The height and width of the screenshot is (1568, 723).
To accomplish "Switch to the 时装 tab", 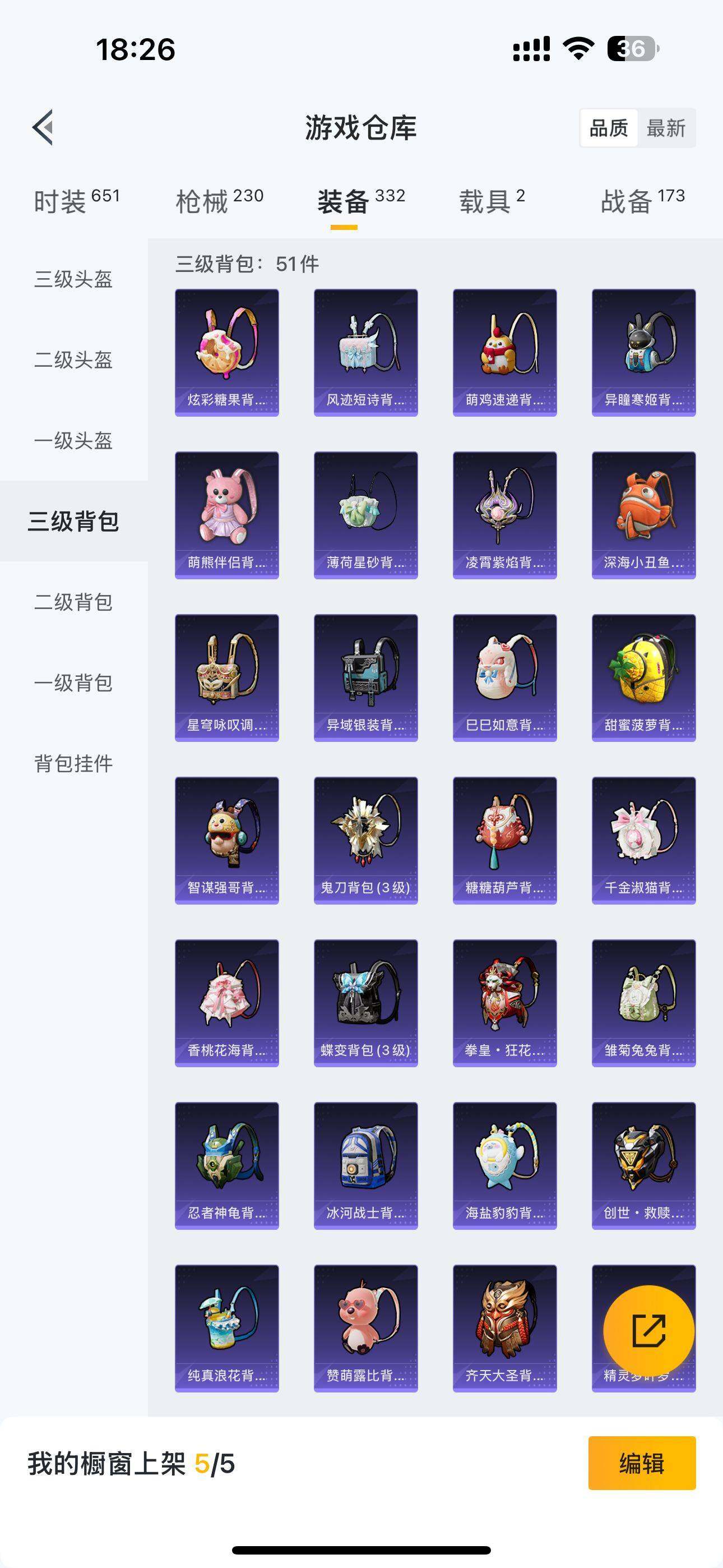I will click(76, 201).
